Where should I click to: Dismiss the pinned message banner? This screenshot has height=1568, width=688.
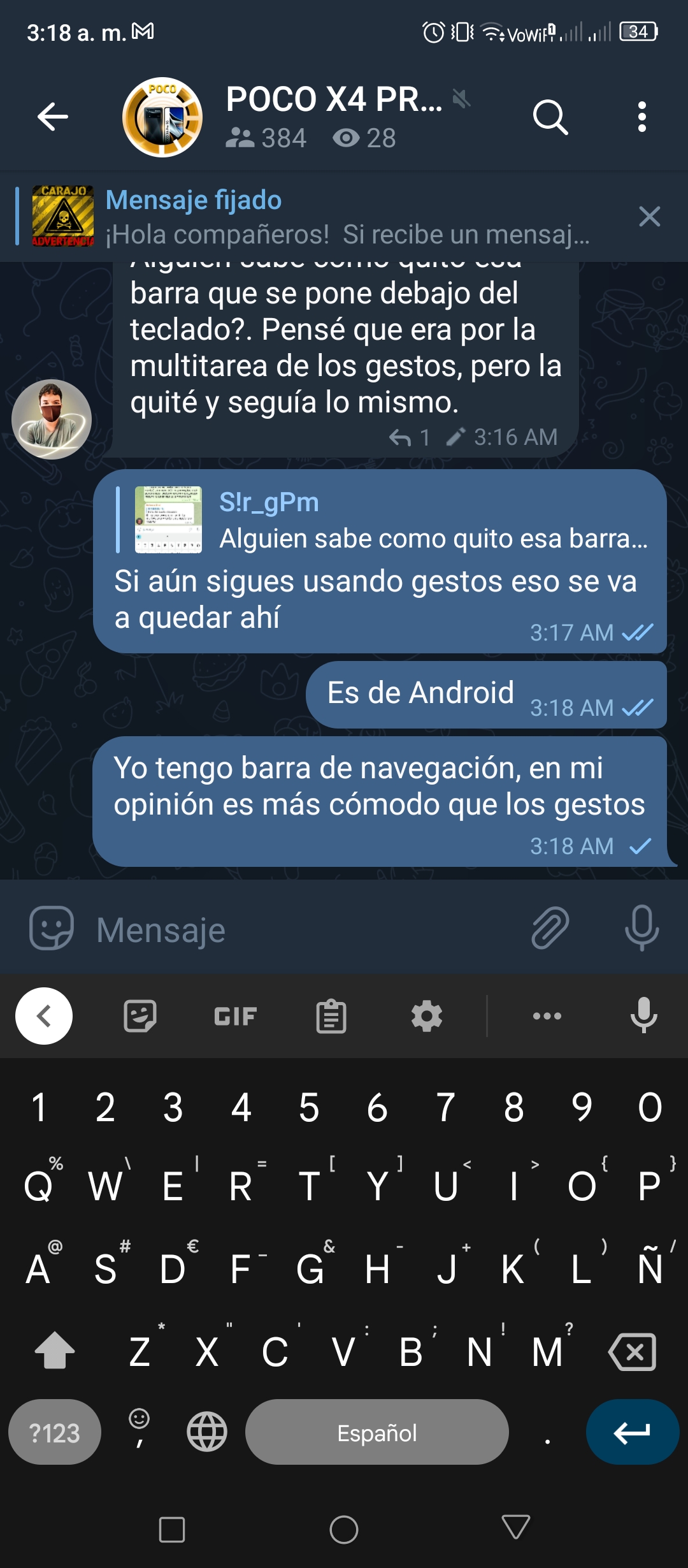pyautogui.click(x=649, y=217)
